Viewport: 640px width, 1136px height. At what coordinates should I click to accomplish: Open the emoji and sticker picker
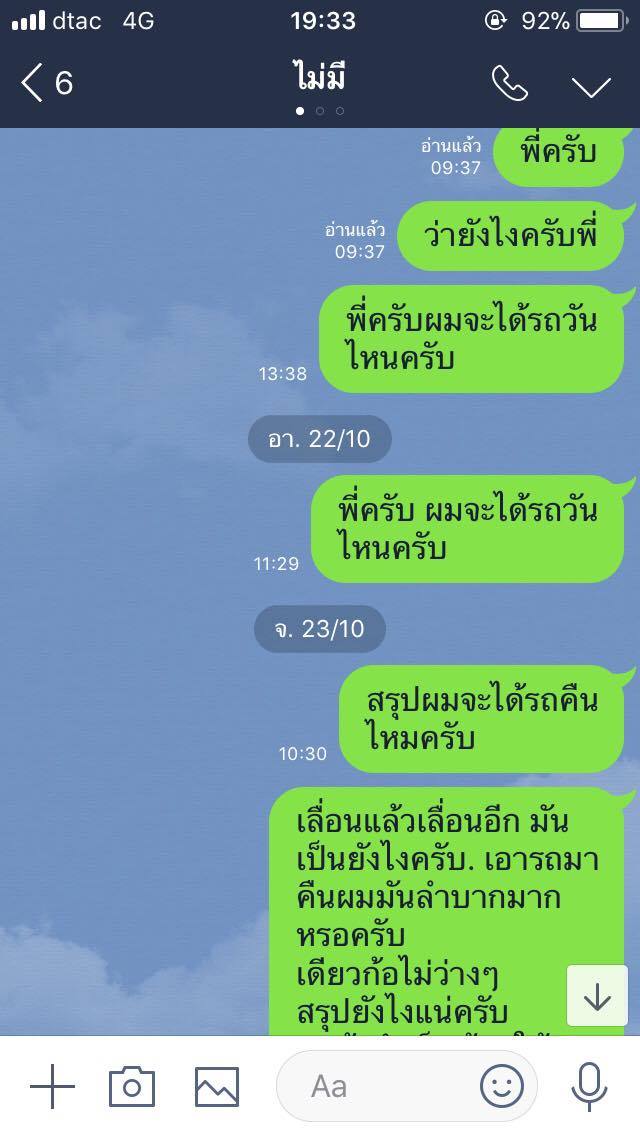(x=502, y=1086)
